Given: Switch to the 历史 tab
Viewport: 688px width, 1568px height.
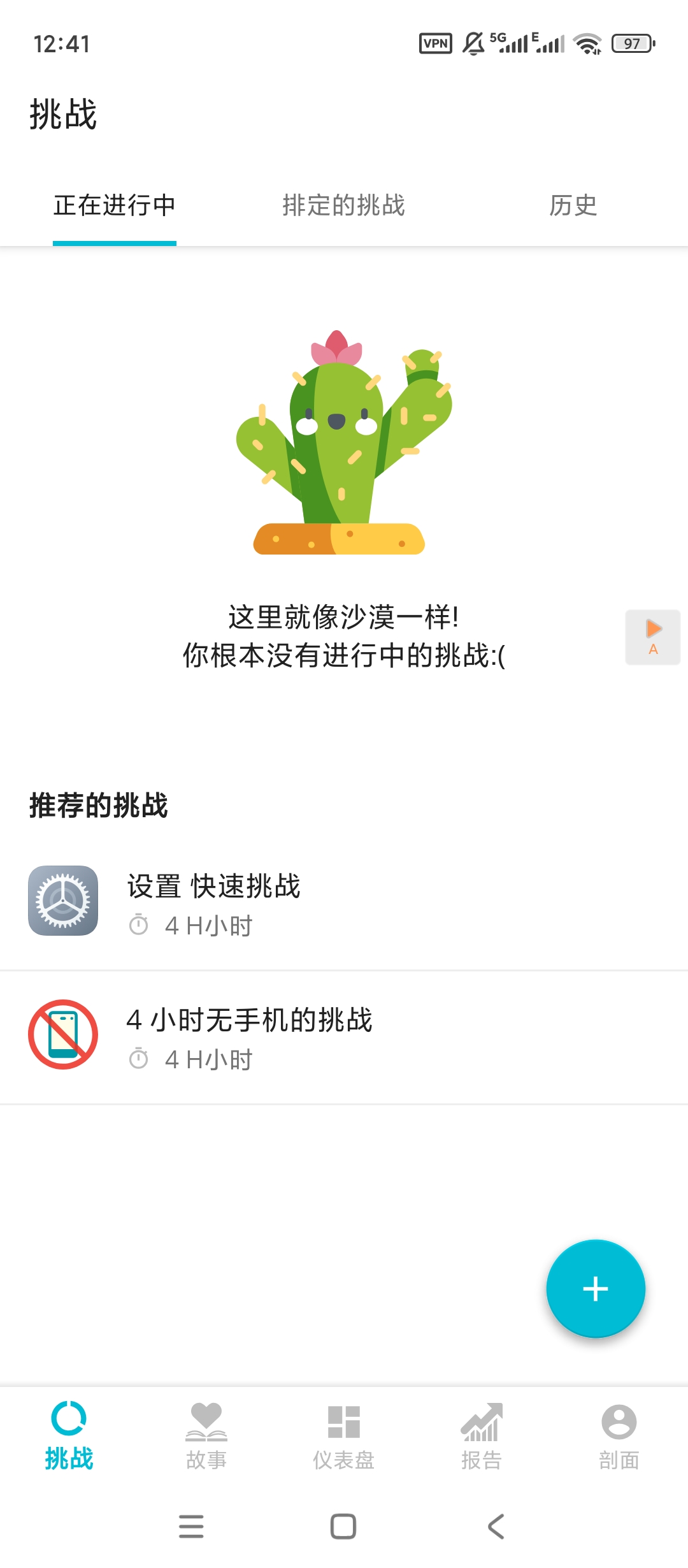Looking at the screenshot, I should coord(574,207).
